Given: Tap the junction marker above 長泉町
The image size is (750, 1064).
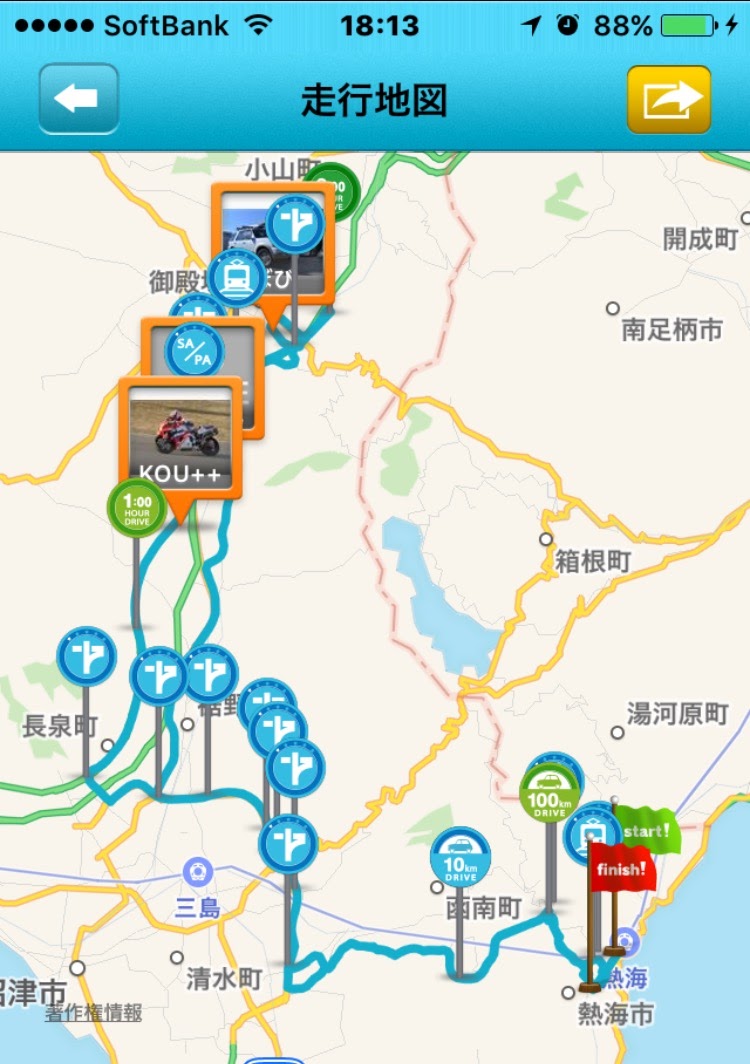Looking at the screenshot, I should click(87, 656).
